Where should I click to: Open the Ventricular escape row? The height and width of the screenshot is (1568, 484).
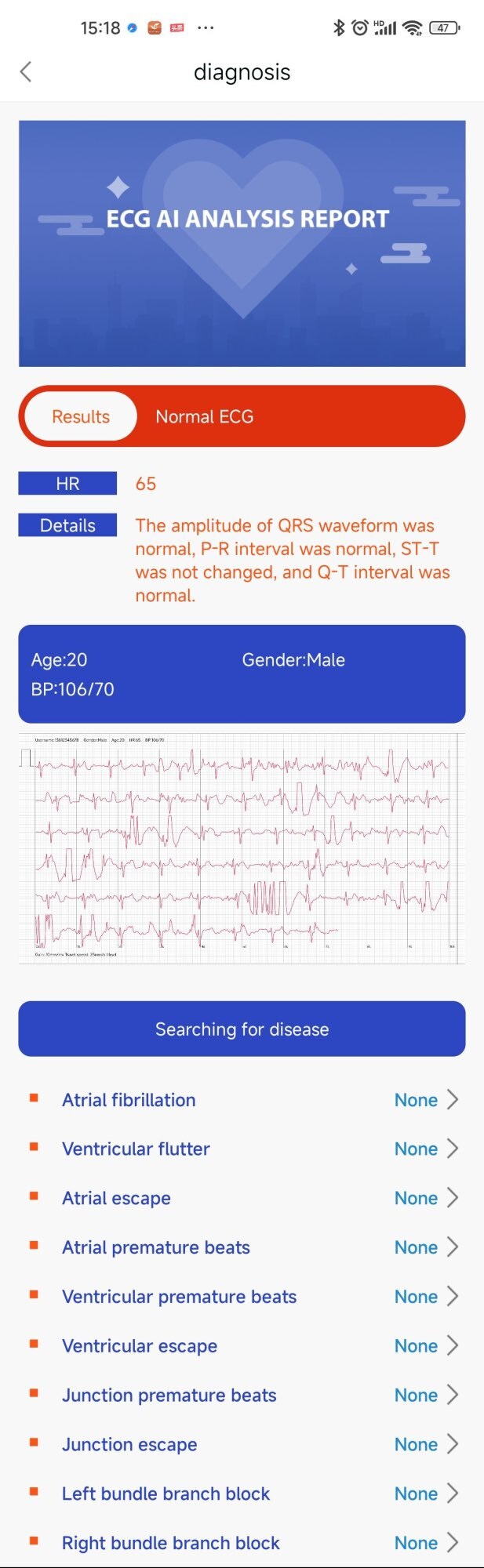242,1346
